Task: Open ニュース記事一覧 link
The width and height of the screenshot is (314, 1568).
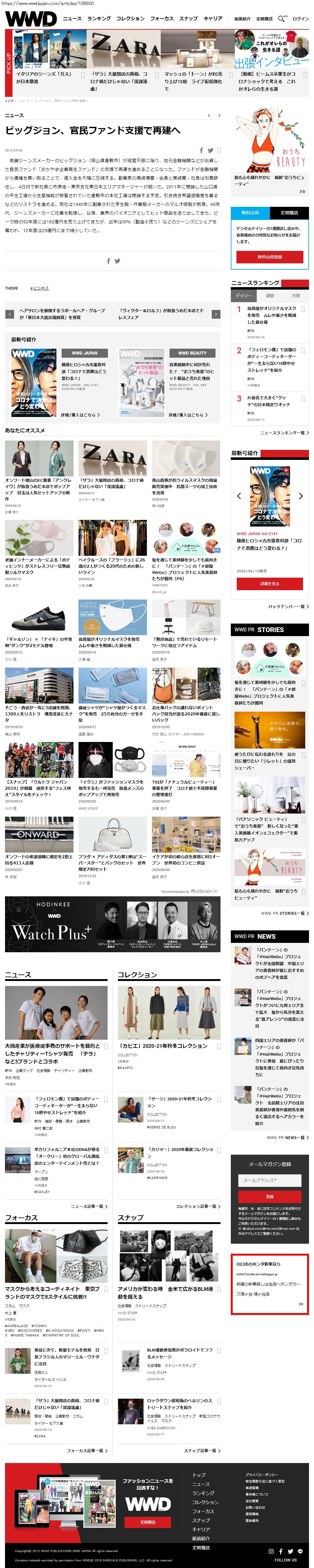Action: [89, 1207]
